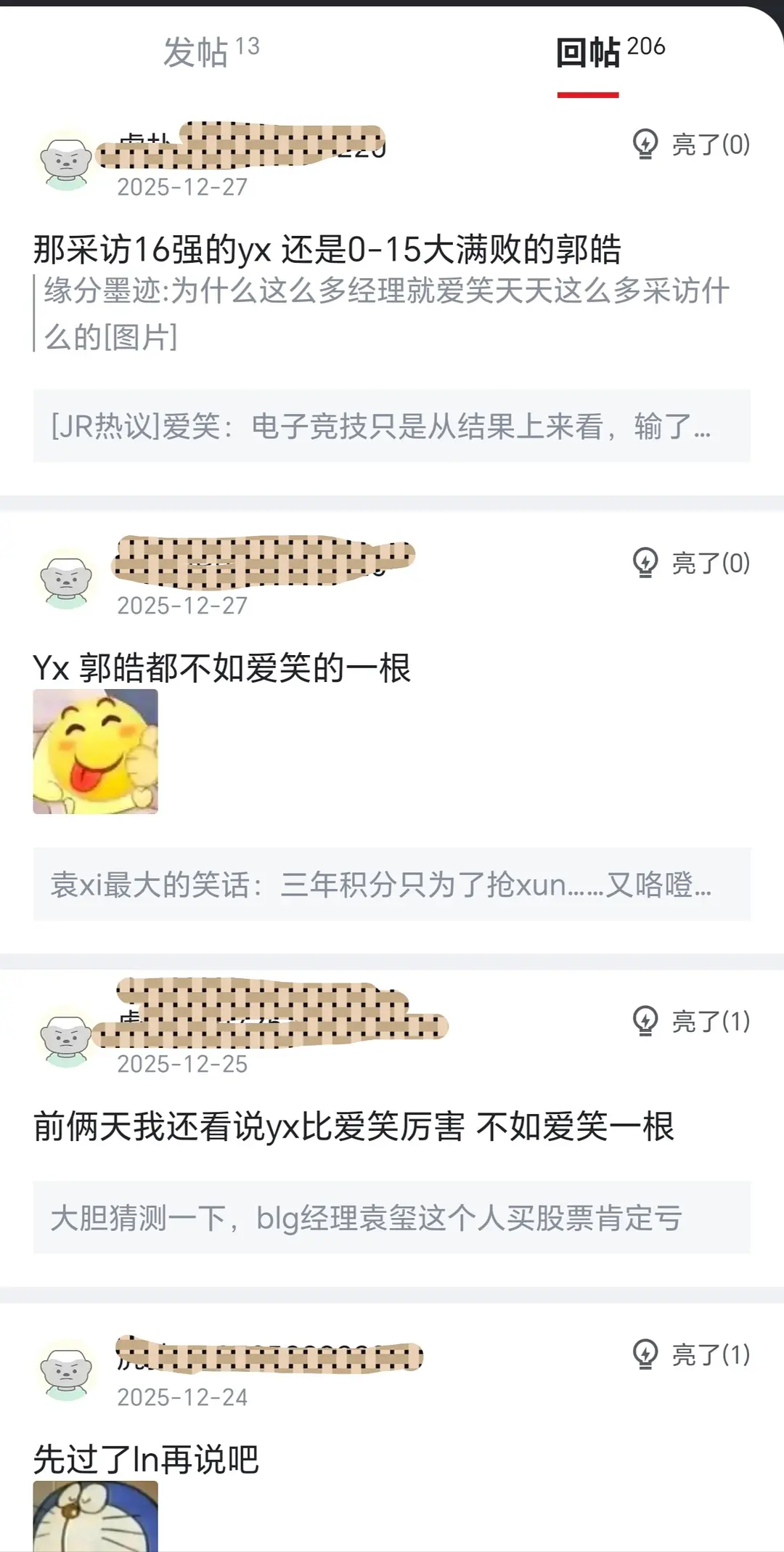View the yellow emoji image under "Yx 郭皓都不如爱笑的一根"
Screen dimensions: 784x1552
click(95, 752)
